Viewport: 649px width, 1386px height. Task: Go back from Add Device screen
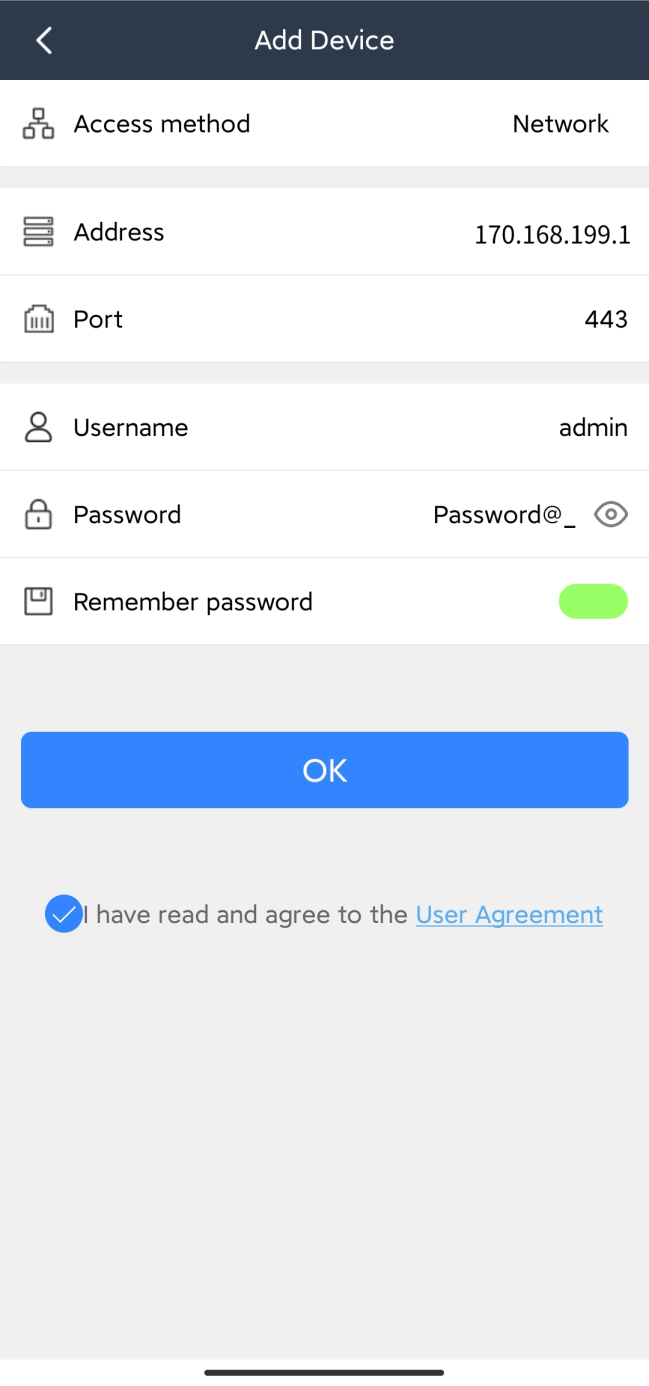[43, 40]
